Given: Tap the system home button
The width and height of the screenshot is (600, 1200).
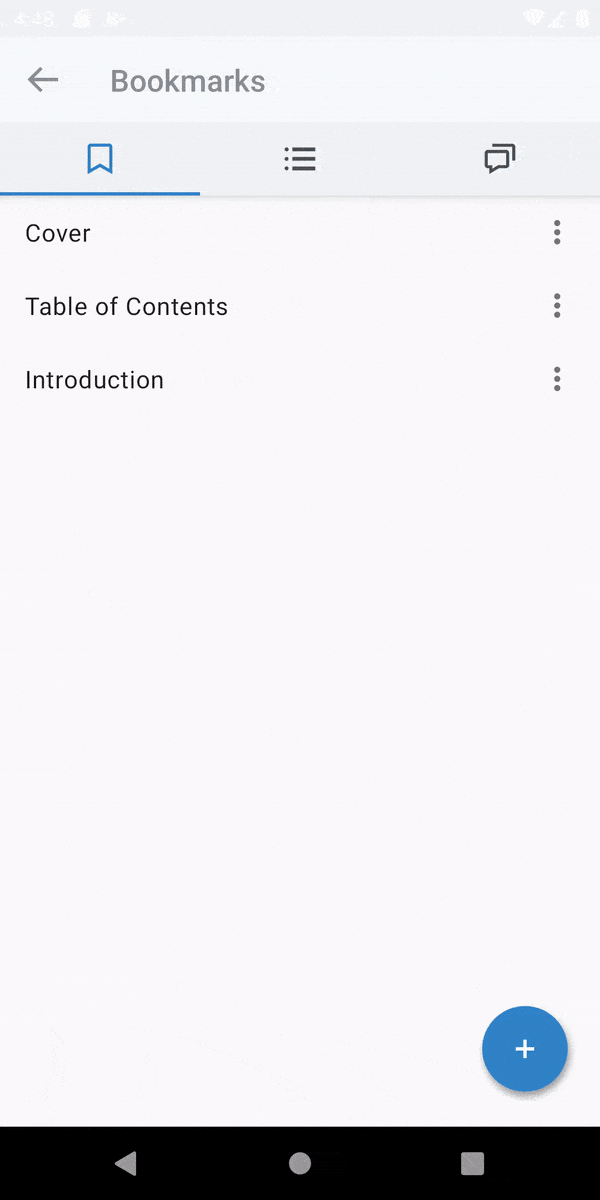Looking at the screenshot, I should click(300, 1163).
